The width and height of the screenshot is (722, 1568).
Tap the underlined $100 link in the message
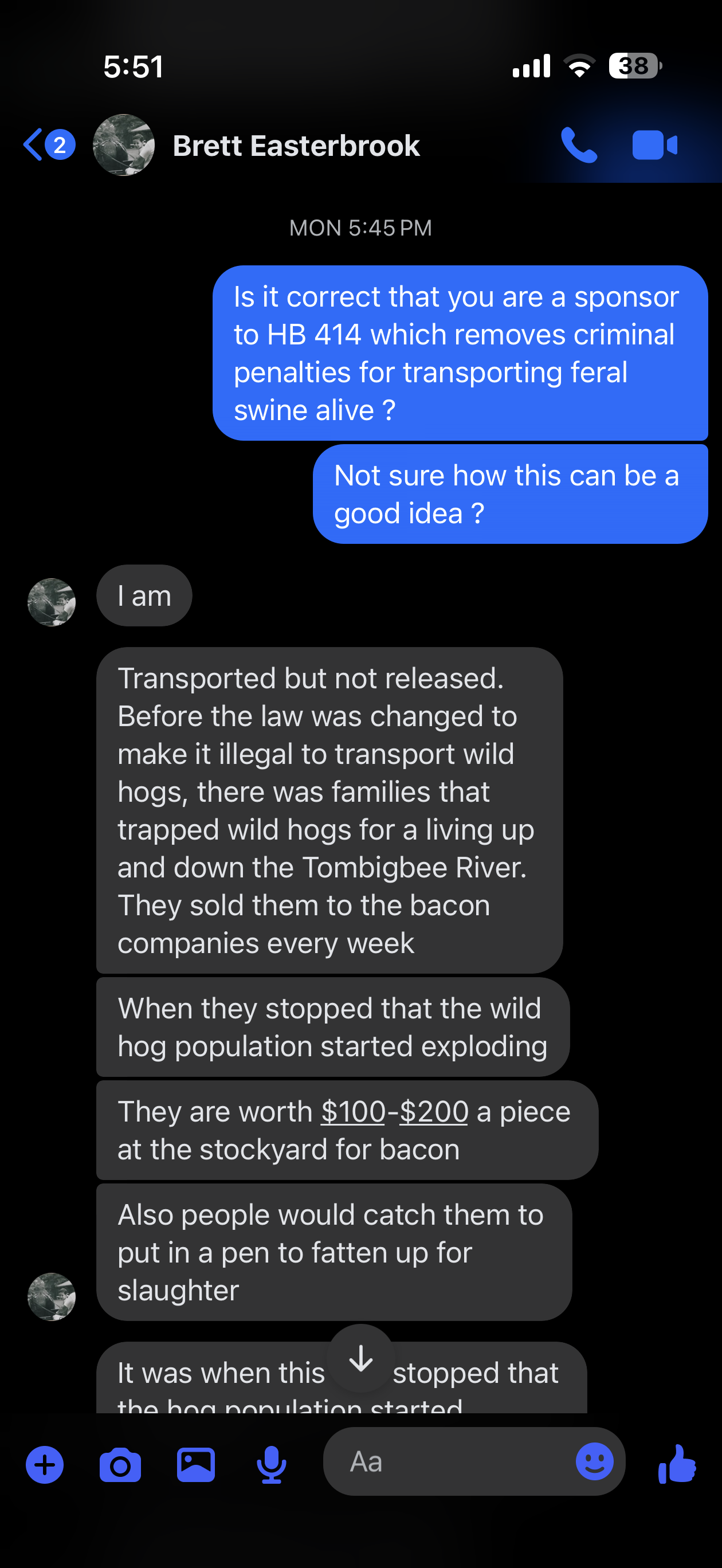pos(353,1112)
